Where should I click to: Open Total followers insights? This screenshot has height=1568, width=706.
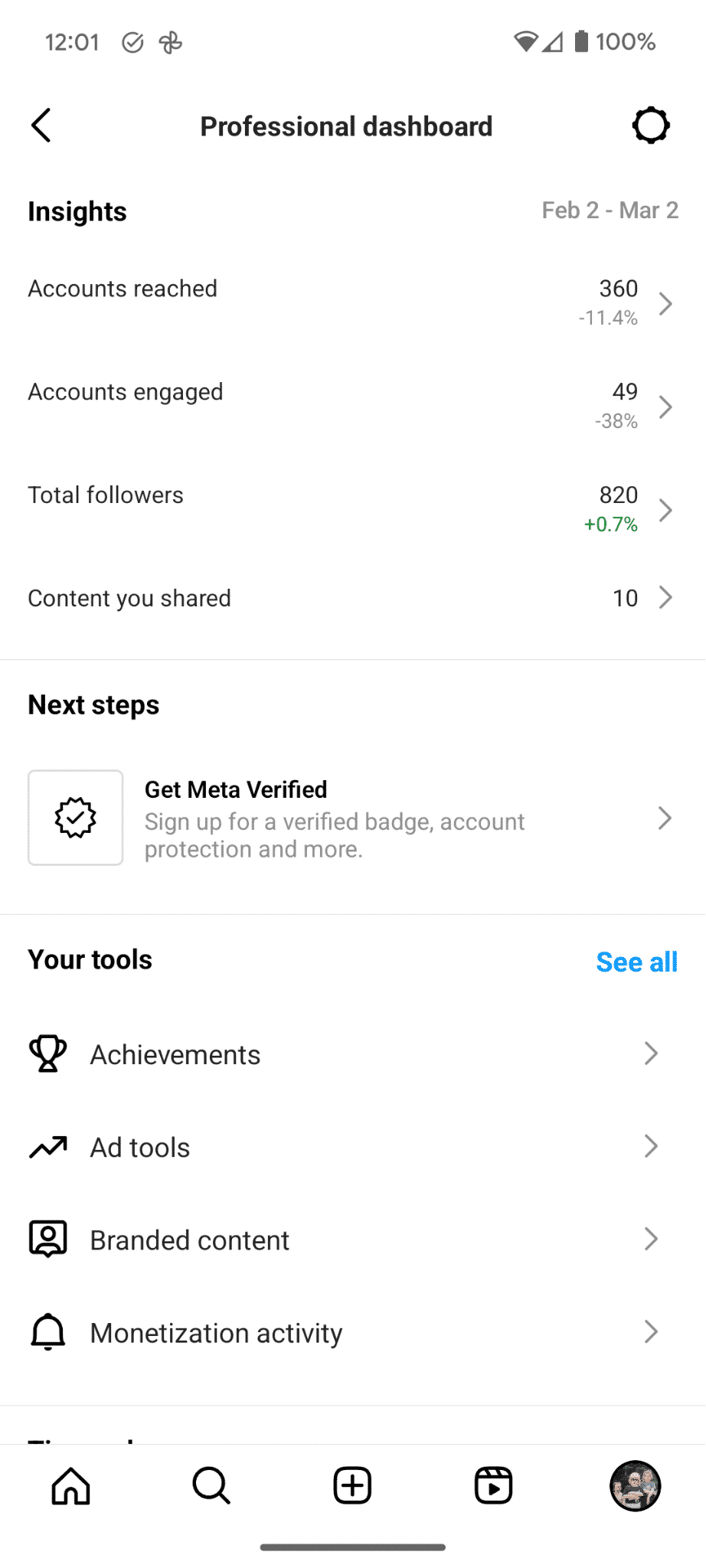pyautogui.click(x=353, y=509)
